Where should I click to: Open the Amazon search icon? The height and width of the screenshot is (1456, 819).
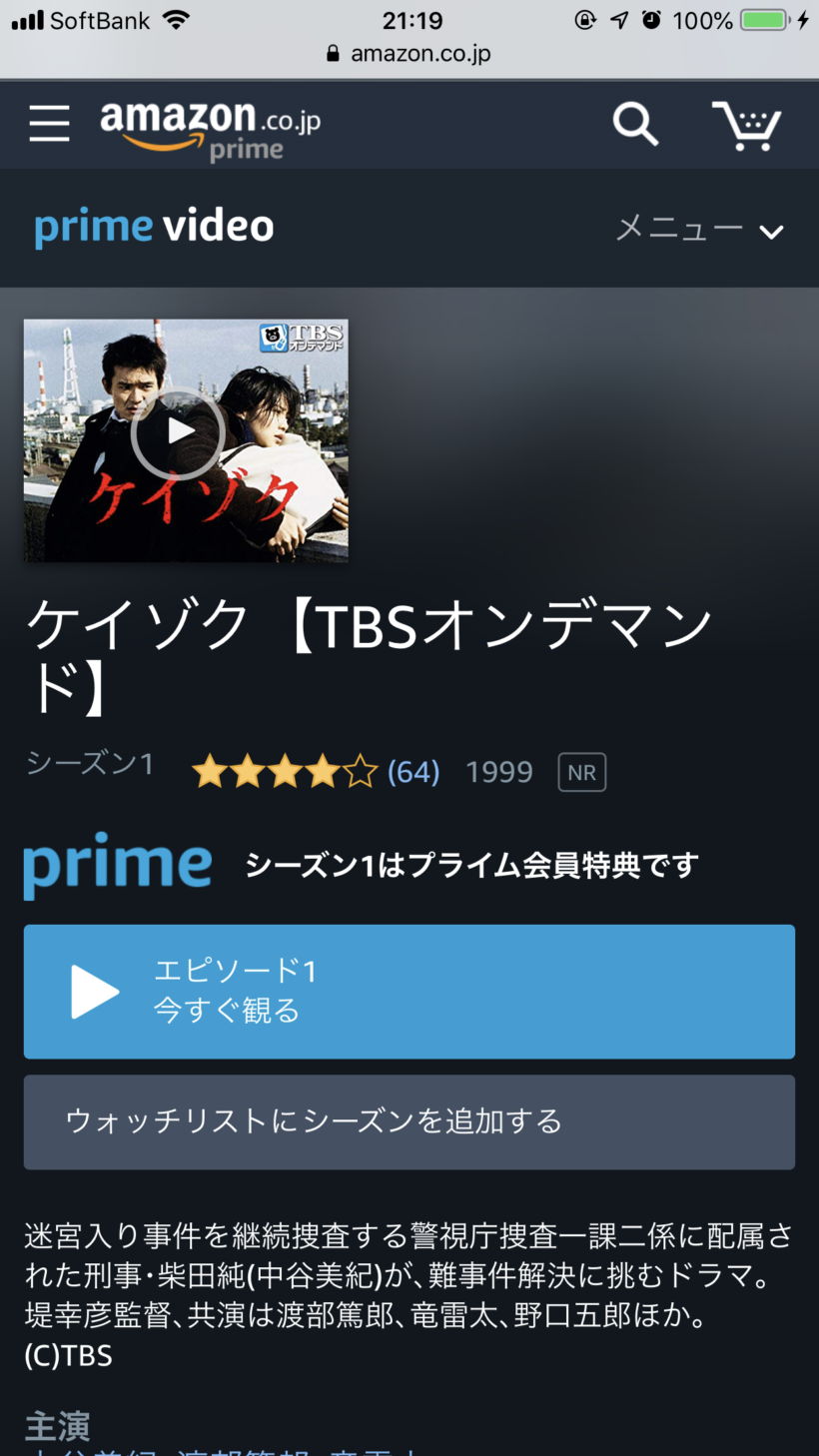pos(635,125)
